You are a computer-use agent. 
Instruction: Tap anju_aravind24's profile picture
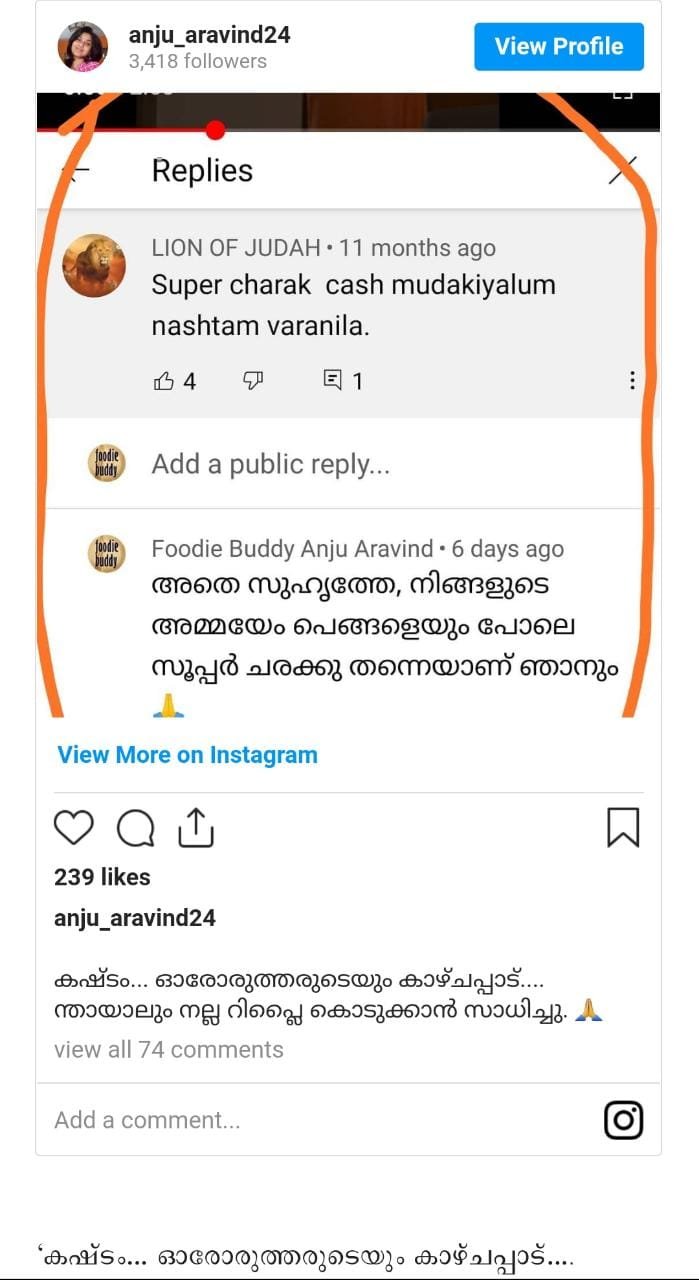tap(83, 46)
